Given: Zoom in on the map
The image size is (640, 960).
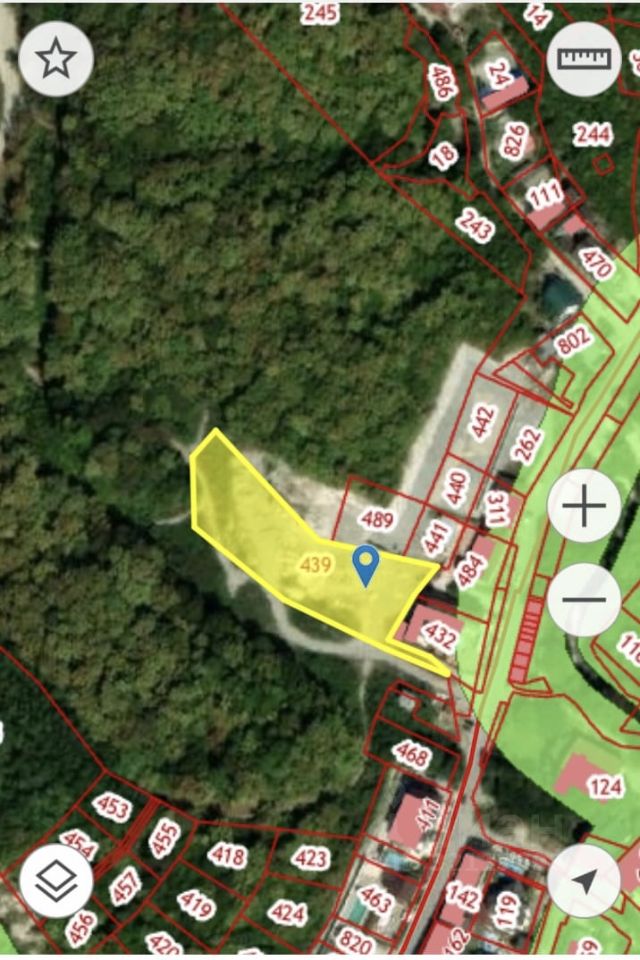Looking at the screenshot, I should [584, 506].
